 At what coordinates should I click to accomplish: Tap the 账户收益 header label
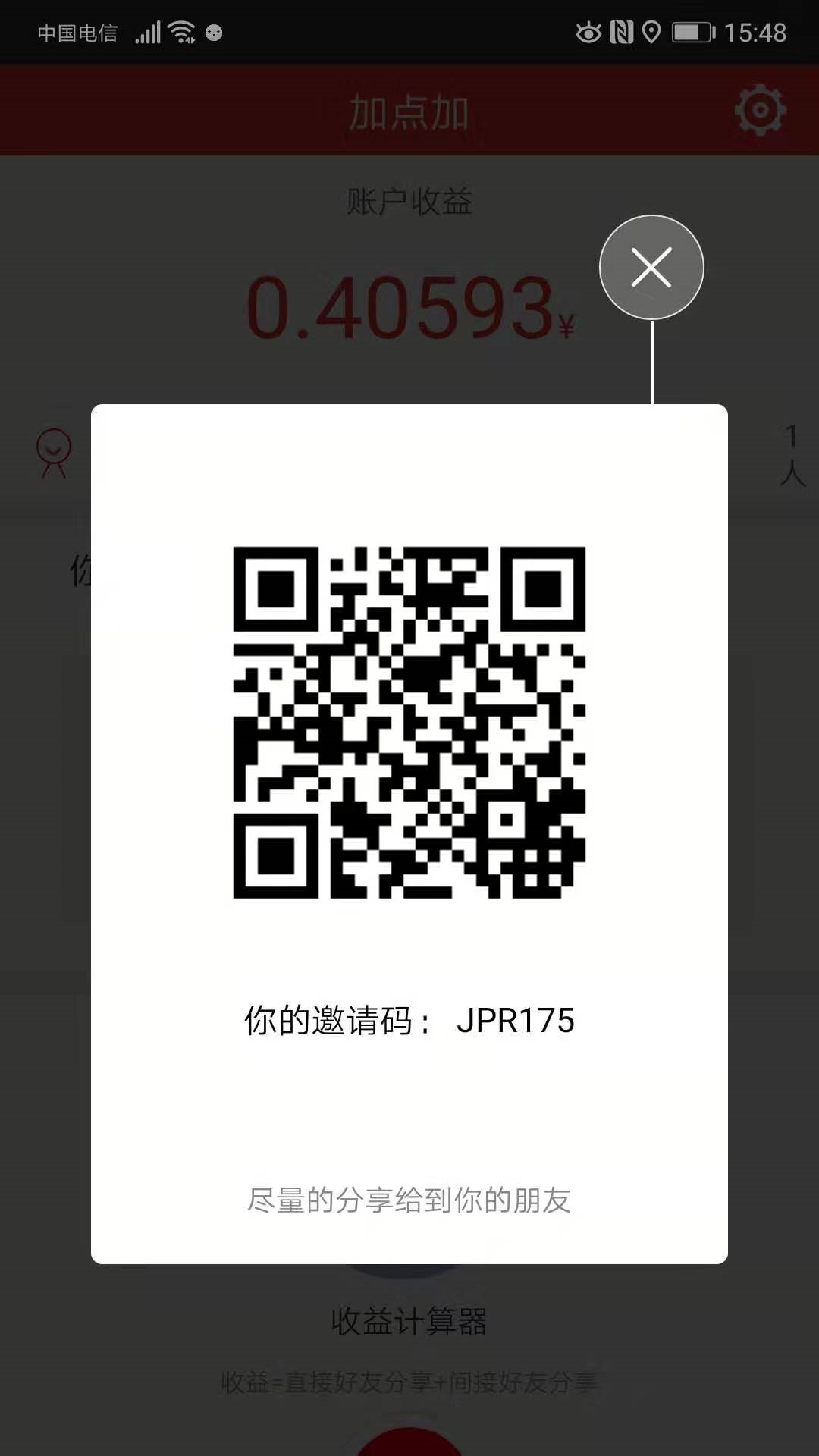[409, 201]
